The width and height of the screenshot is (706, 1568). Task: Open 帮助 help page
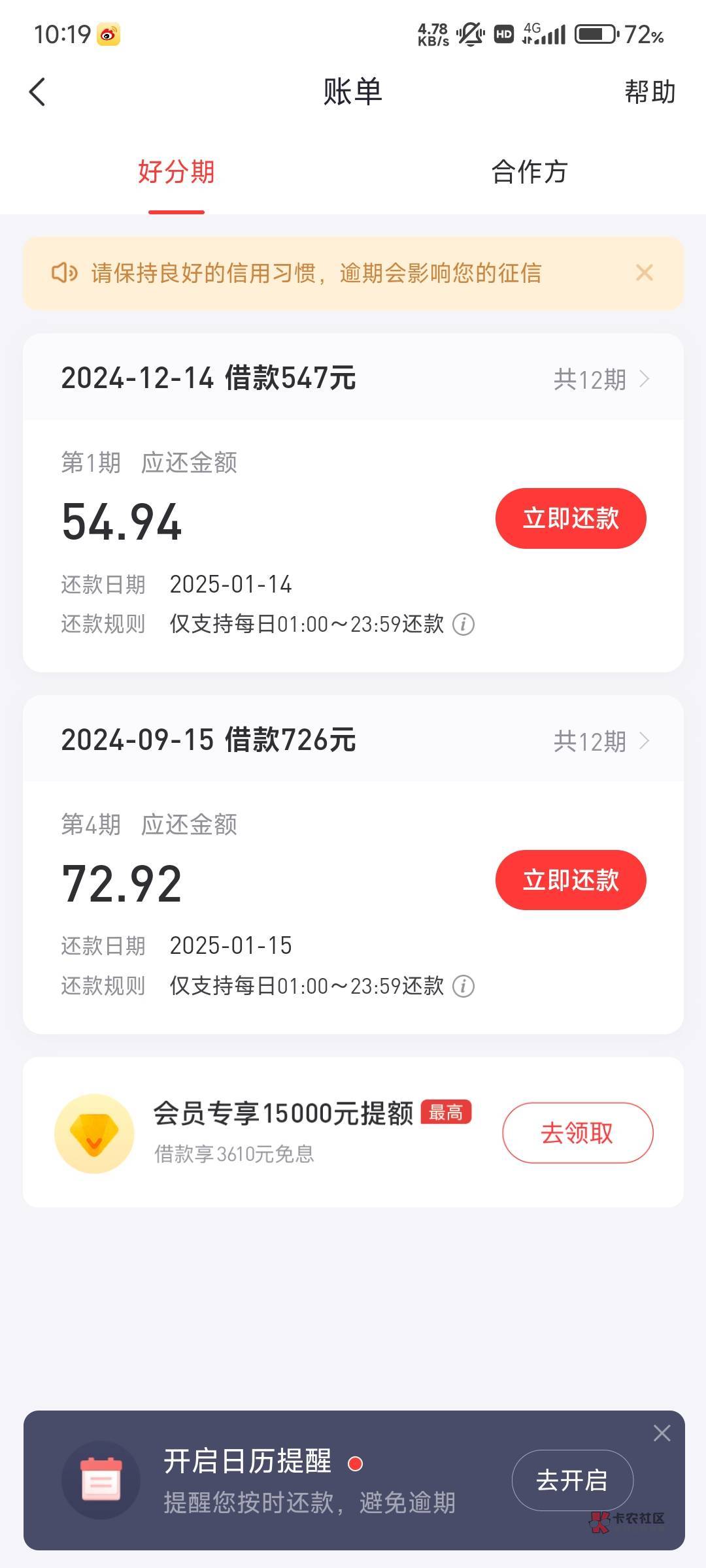[x=649, y=91]
